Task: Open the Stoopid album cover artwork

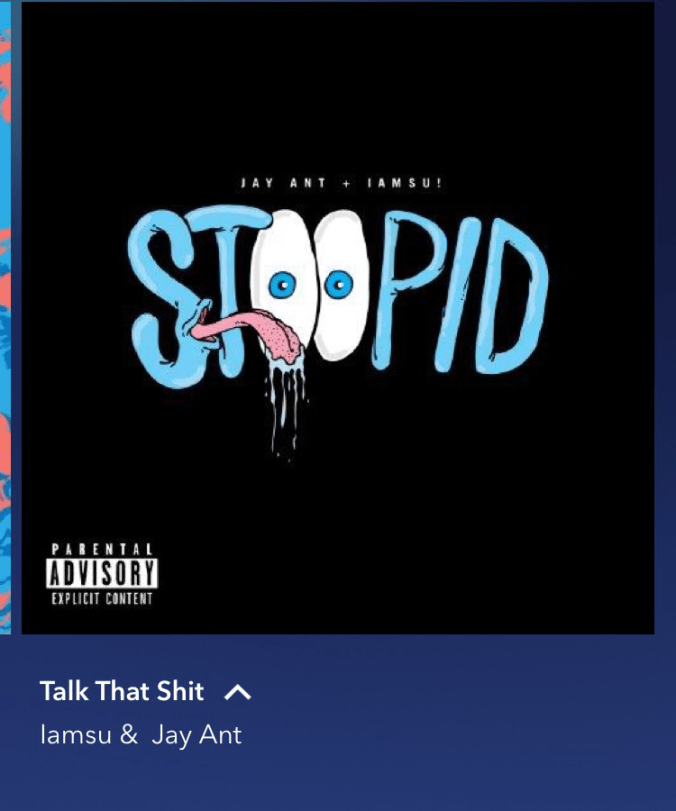Action: pos(338,318)
